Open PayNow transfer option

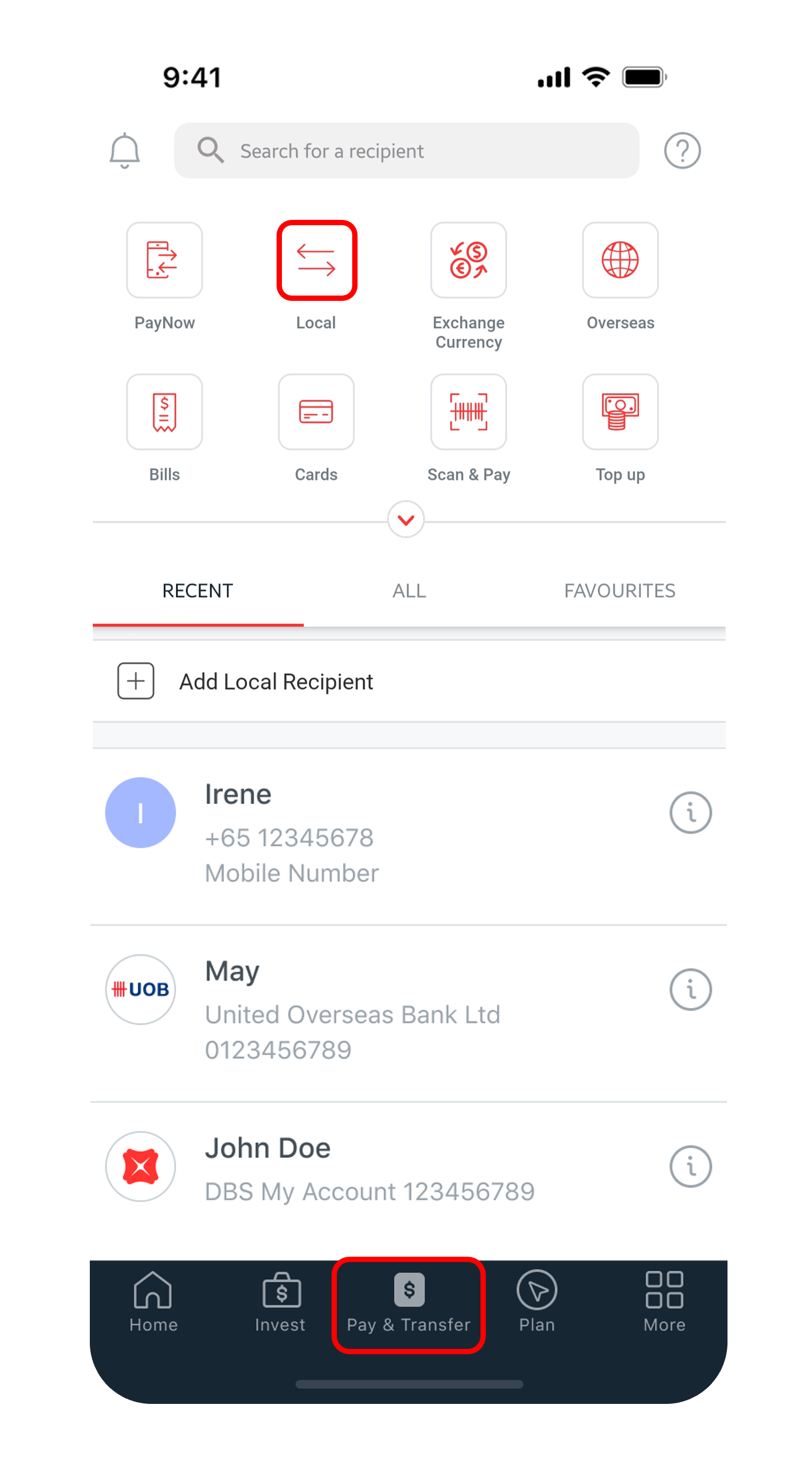tap(164, 261)
